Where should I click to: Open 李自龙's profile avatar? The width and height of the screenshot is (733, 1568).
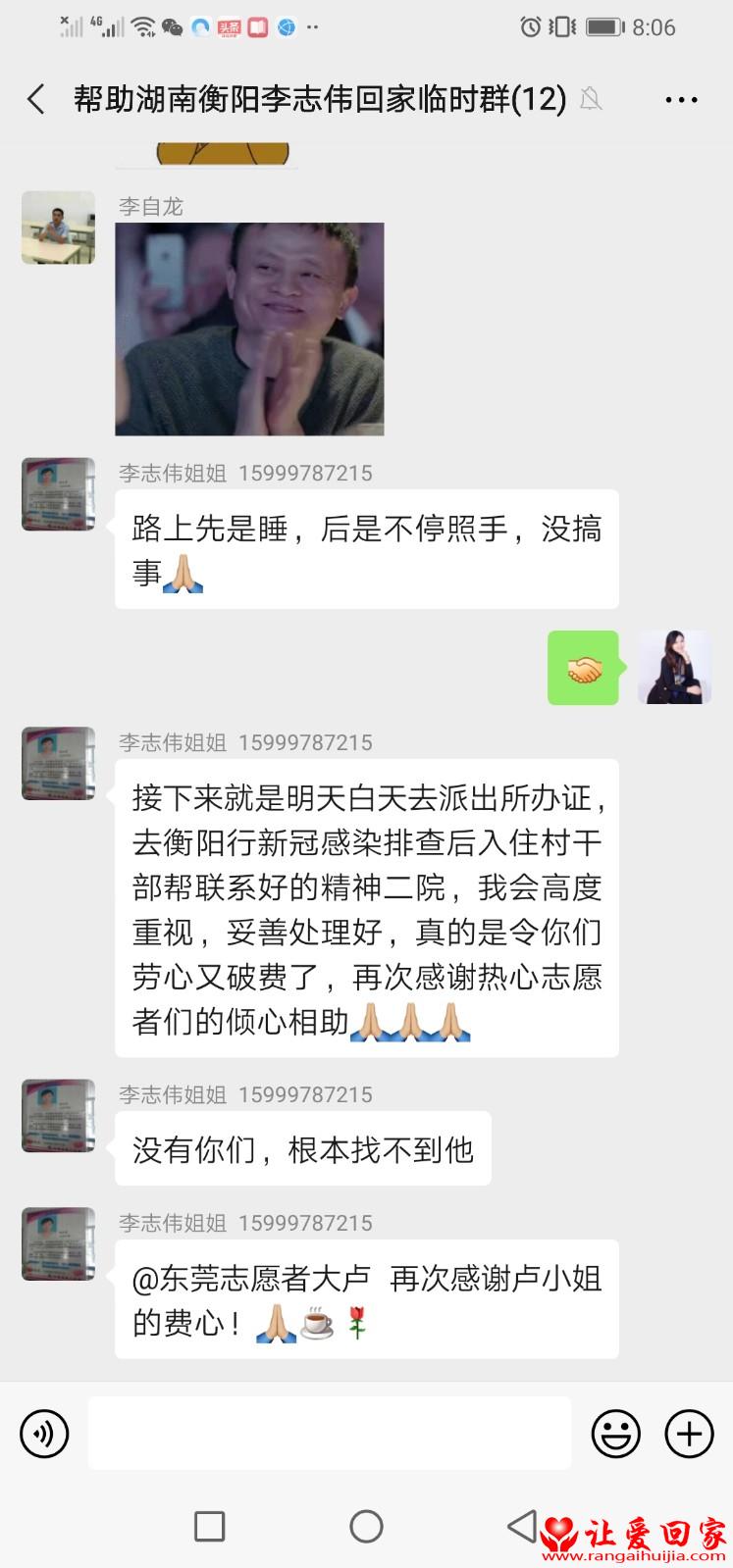(x=58, y=228)
